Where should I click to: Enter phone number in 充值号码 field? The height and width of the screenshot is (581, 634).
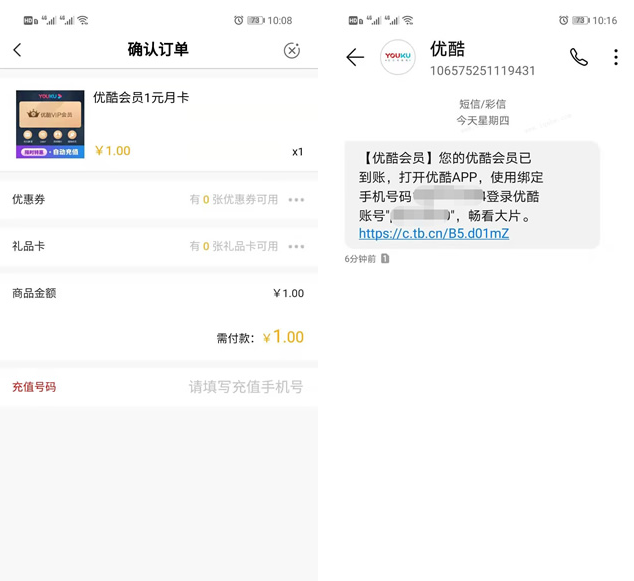tap(245, 387)
